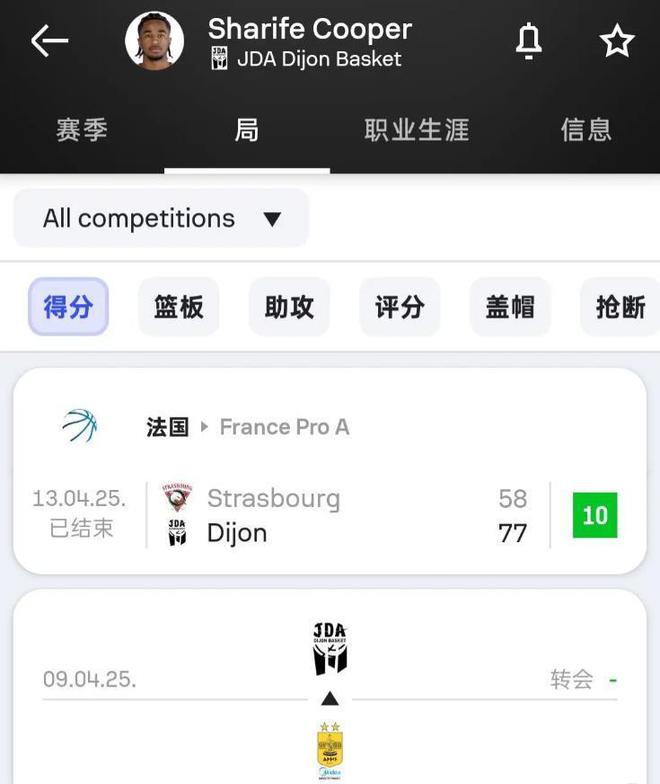Expand the All competitions dropdown
660x784 pixels.
tap(161, 218)
